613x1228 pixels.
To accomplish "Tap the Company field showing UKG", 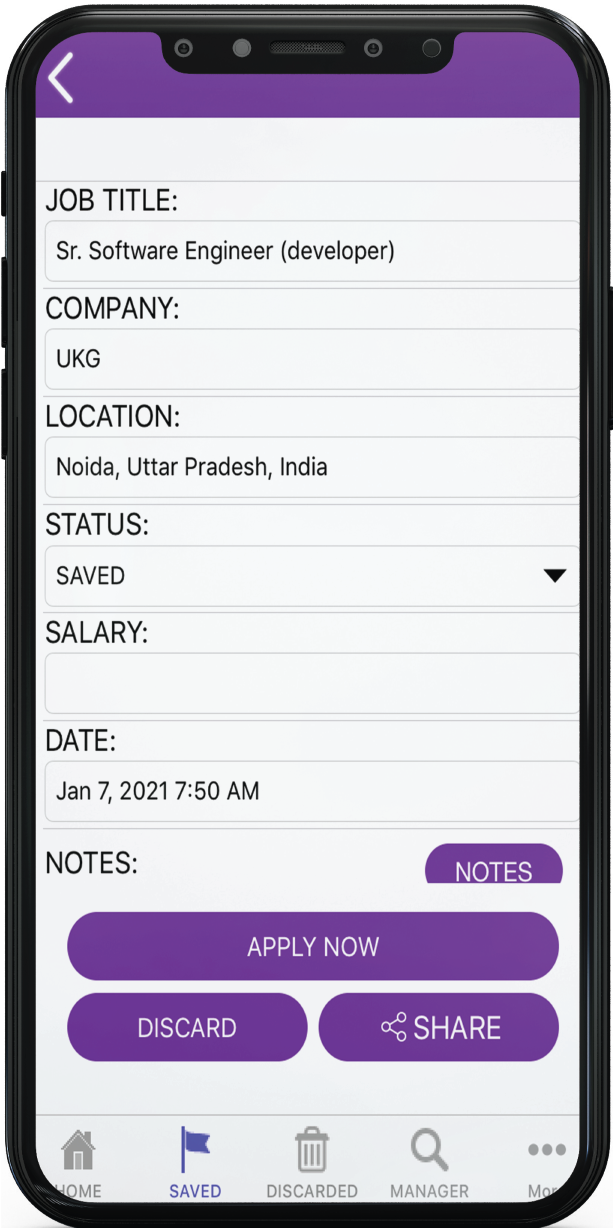I will pos(311,359).
